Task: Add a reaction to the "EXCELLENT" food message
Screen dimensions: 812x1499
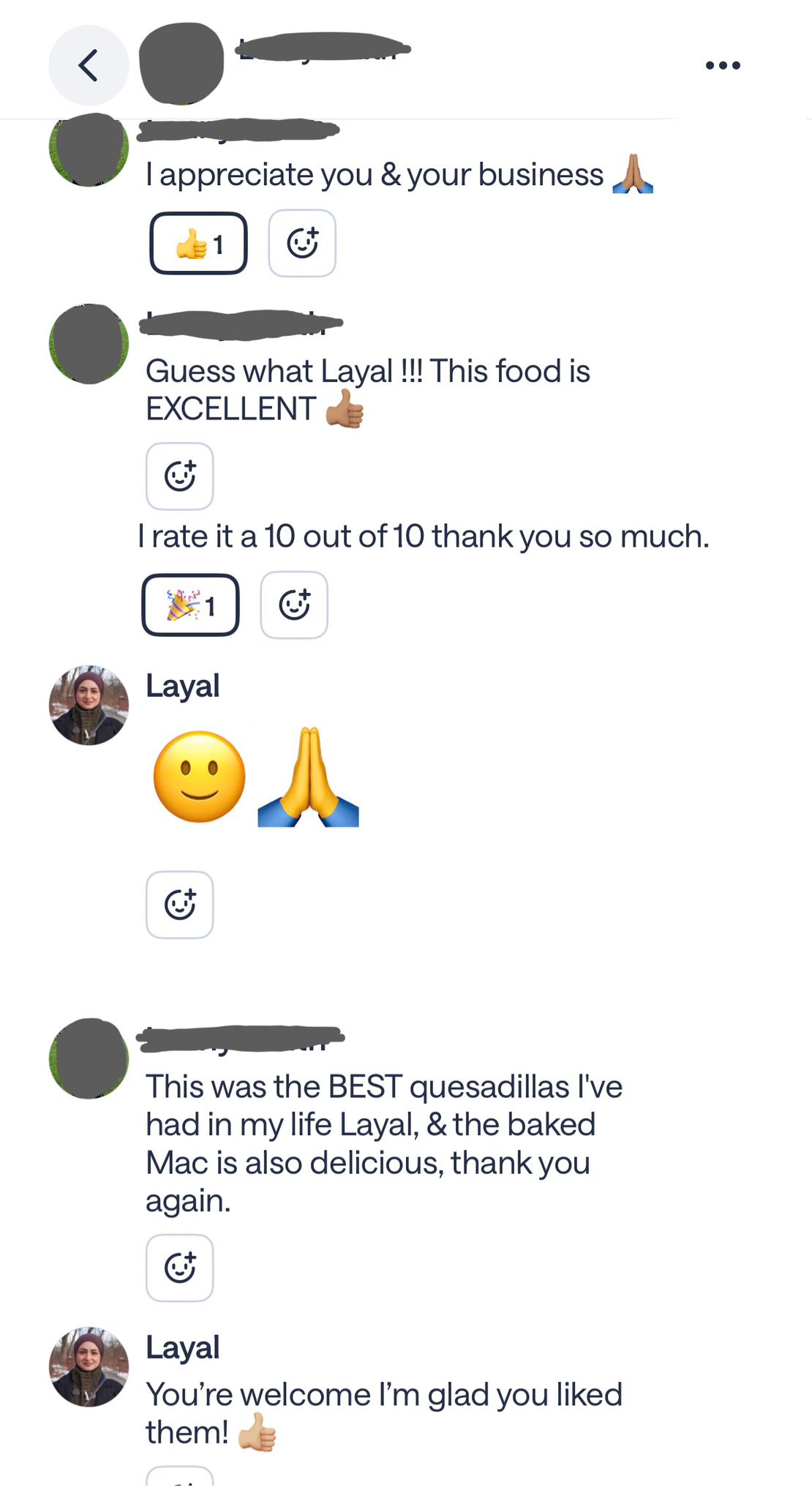Action: 179,476
